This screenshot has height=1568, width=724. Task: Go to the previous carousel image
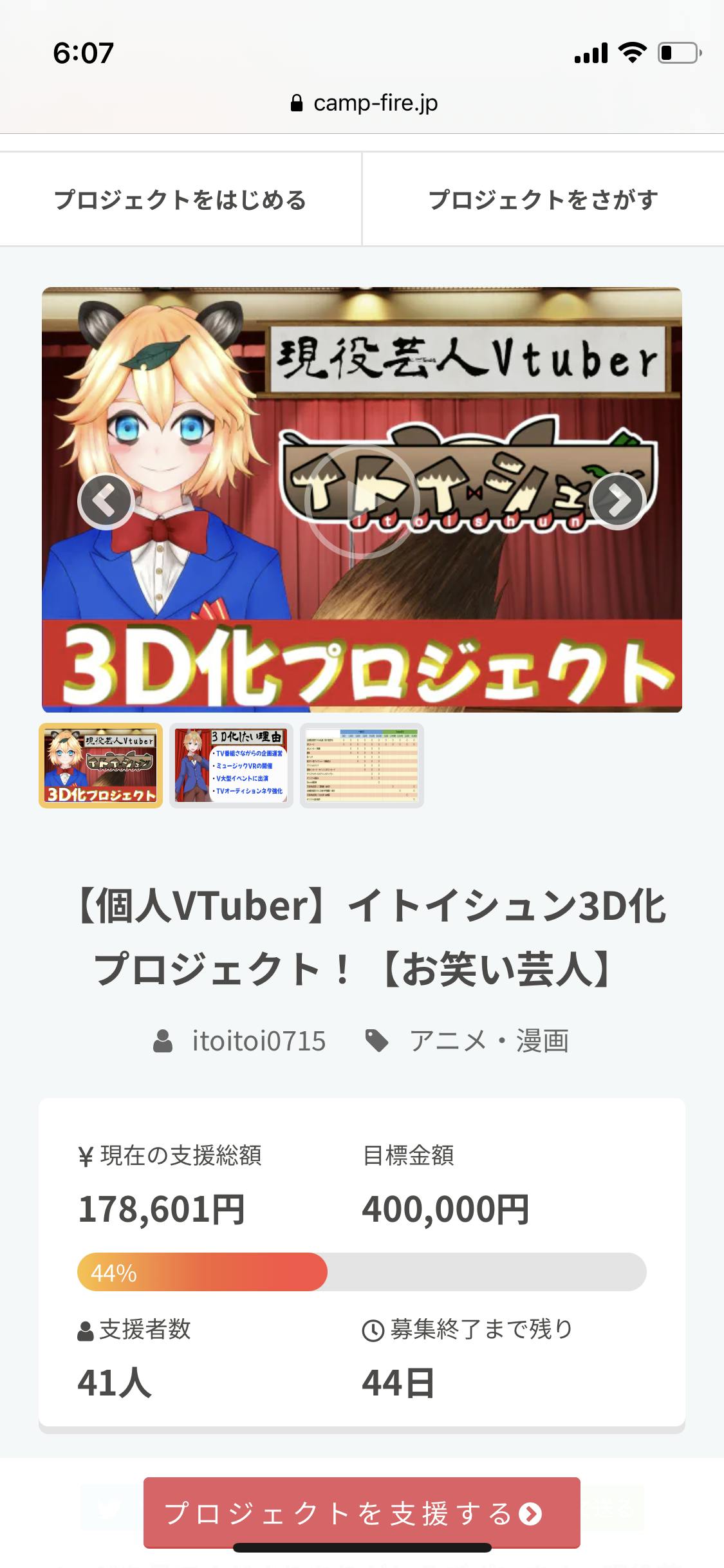(x=106, y=501)
